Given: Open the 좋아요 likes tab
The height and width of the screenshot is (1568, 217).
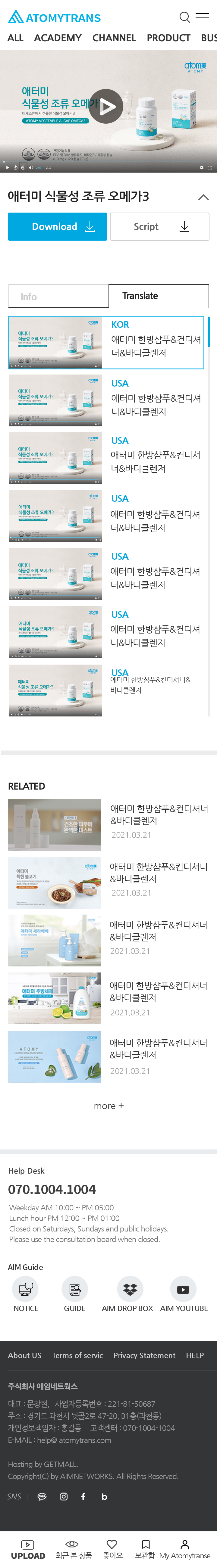Looking at the screenshot, I should (x=112, y=1549).
